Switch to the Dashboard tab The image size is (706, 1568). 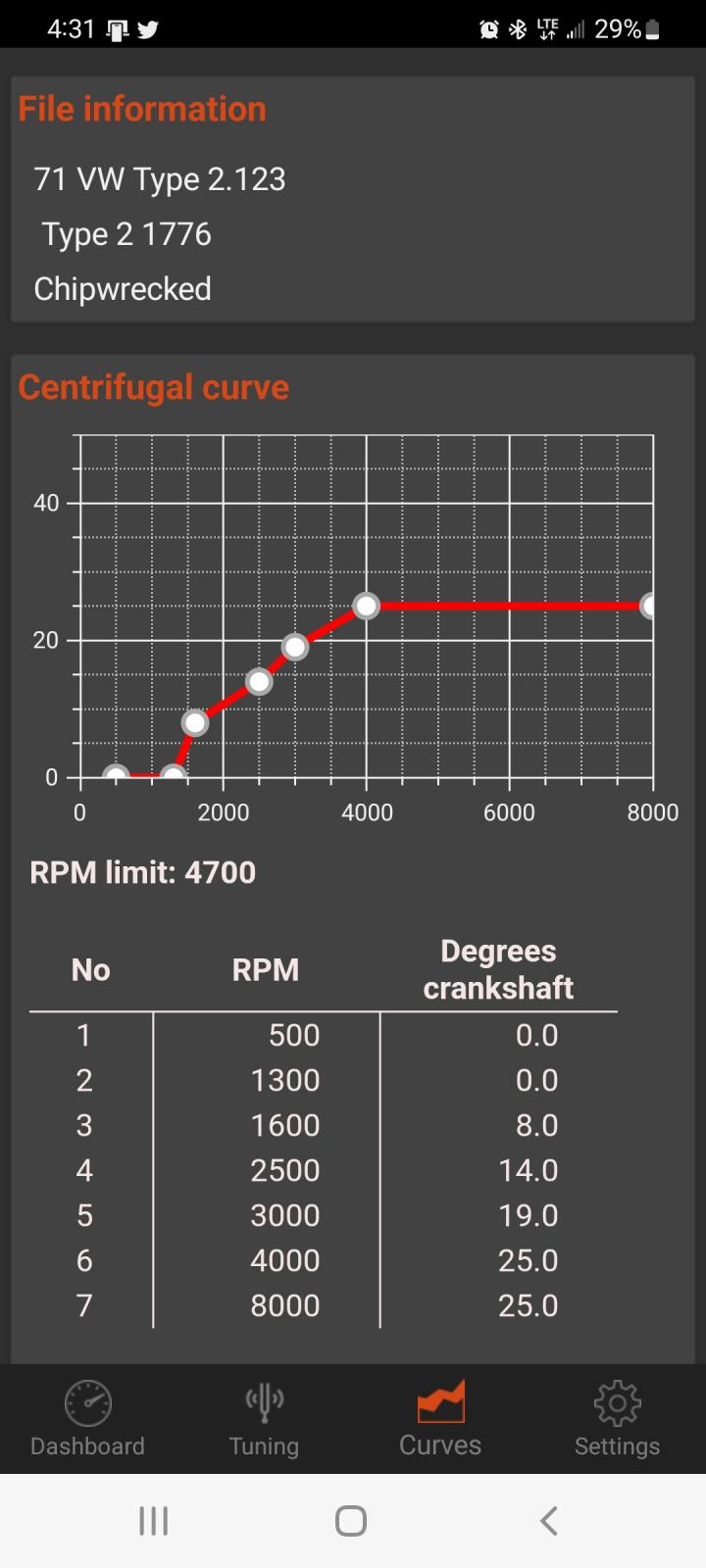pyautogui.click(x=87, y=1418)
